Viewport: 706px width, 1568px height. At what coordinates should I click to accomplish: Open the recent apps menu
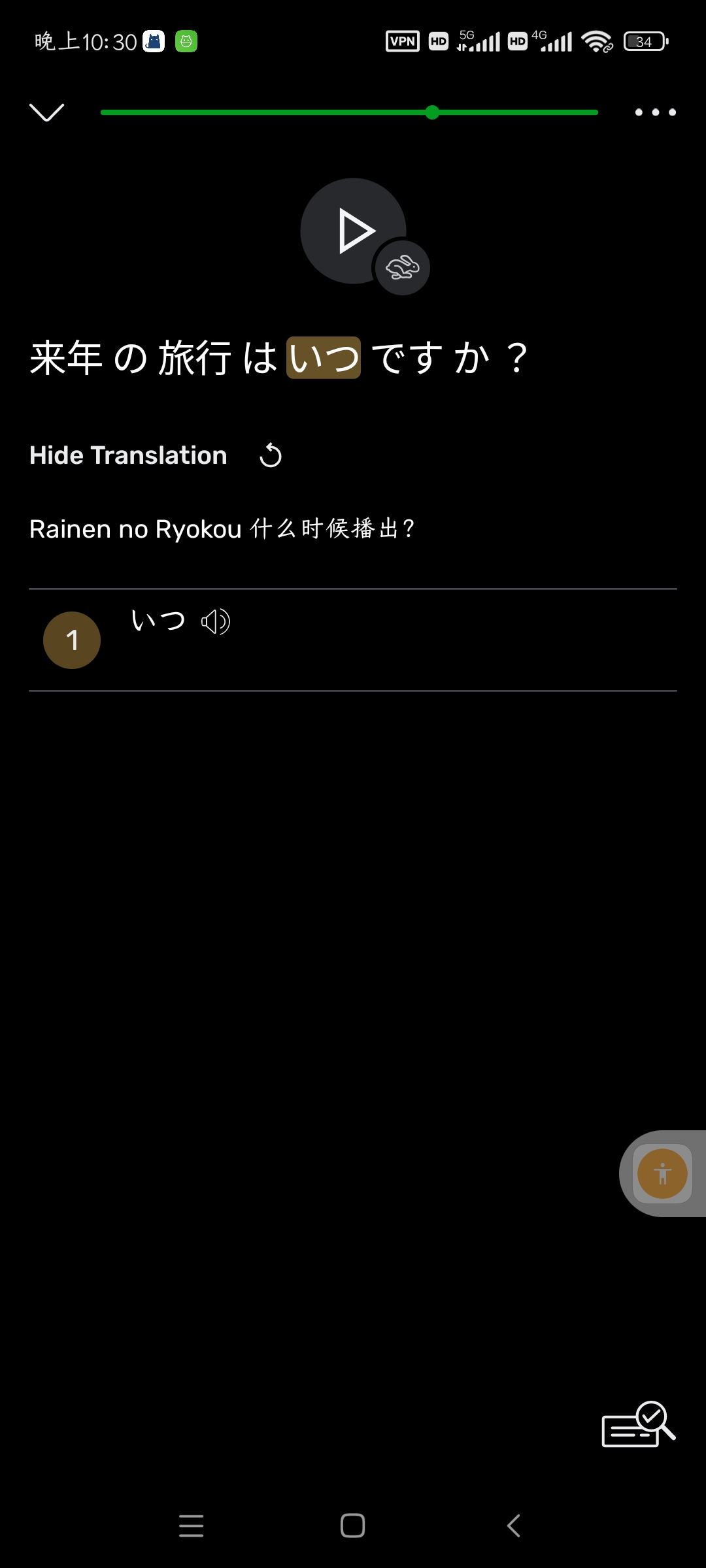(191, 1526)
